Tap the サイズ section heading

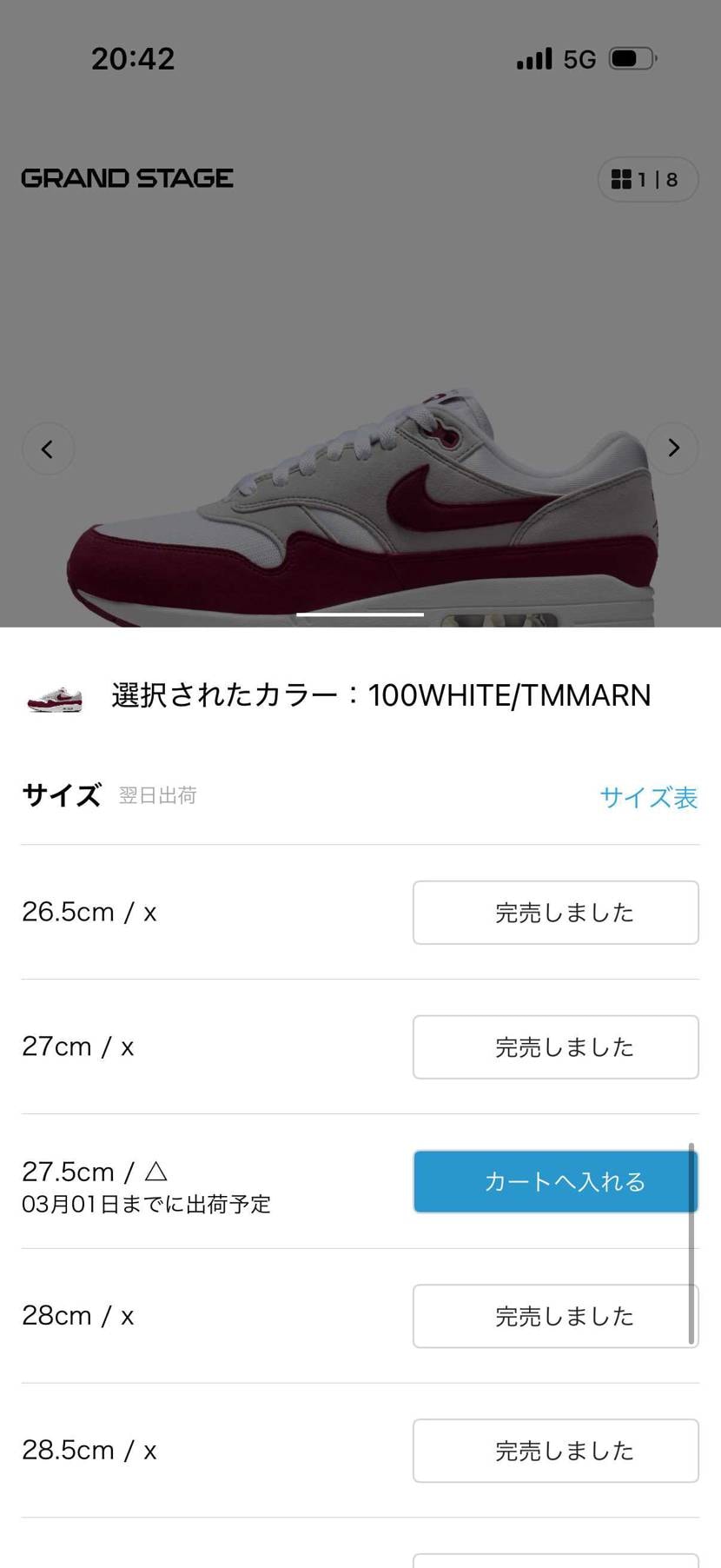[60, 794]
